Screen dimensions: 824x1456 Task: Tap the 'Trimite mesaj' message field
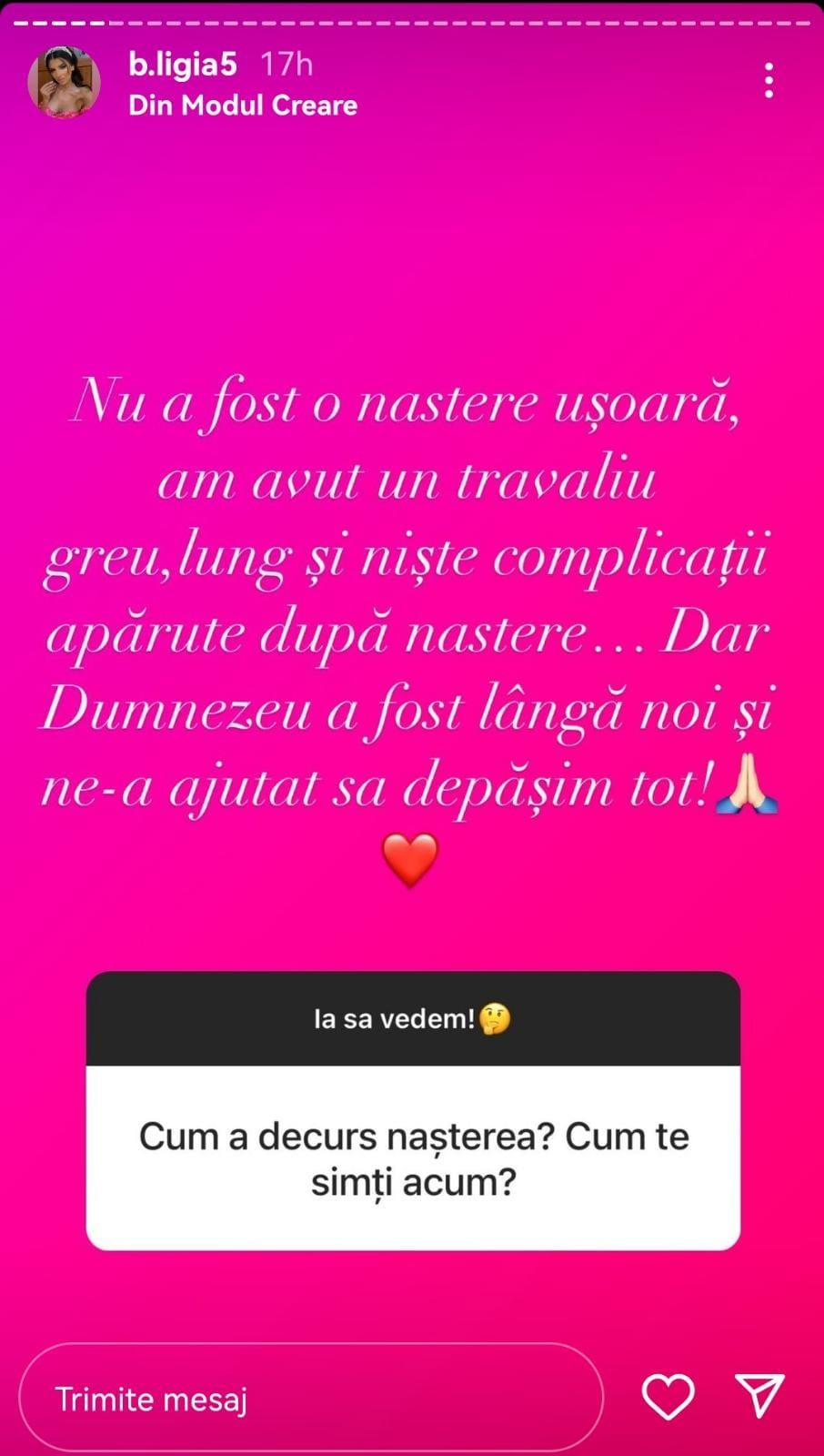click(x=309, y=1398)
